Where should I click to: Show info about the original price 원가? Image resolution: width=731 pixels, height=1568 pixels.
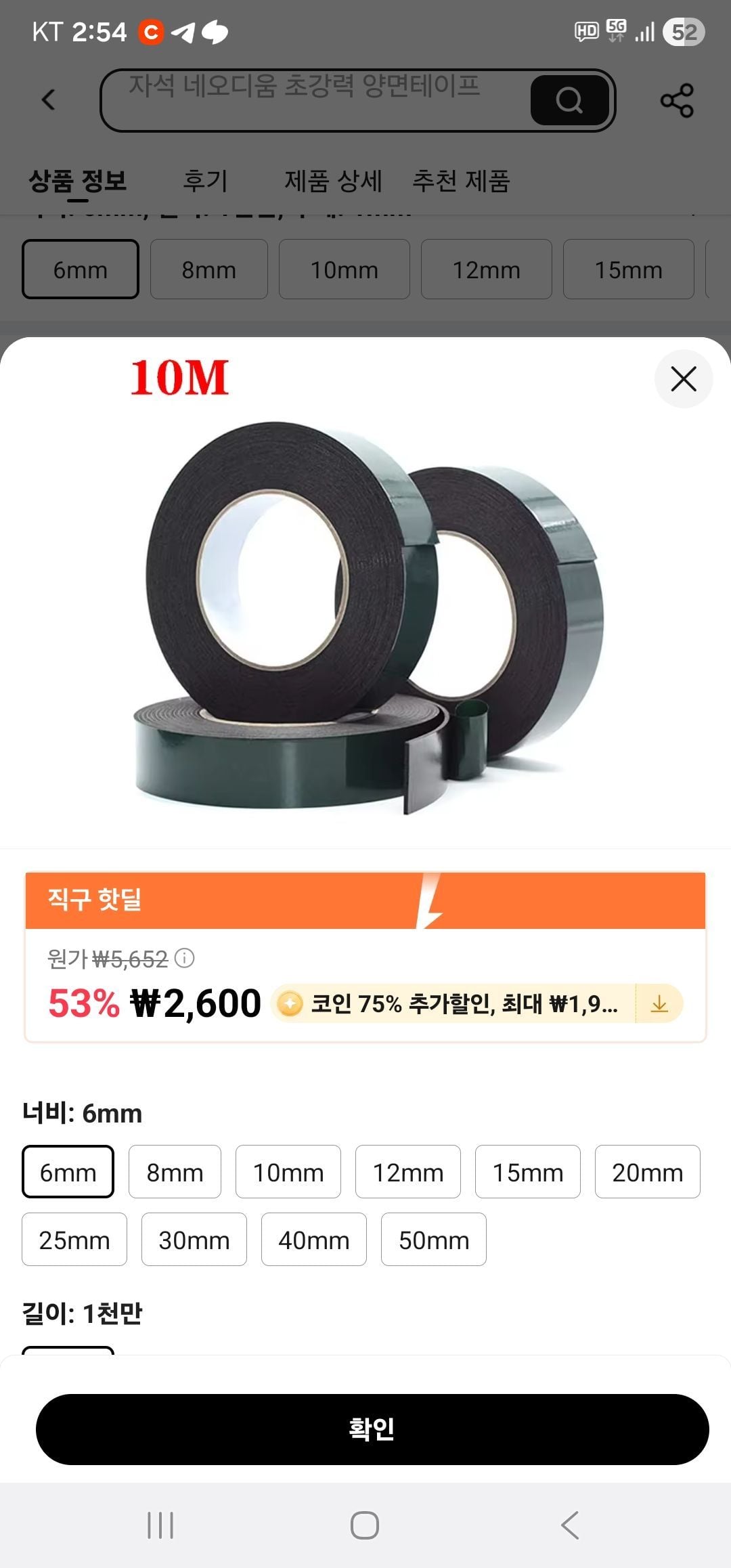[x=185, y=958]
